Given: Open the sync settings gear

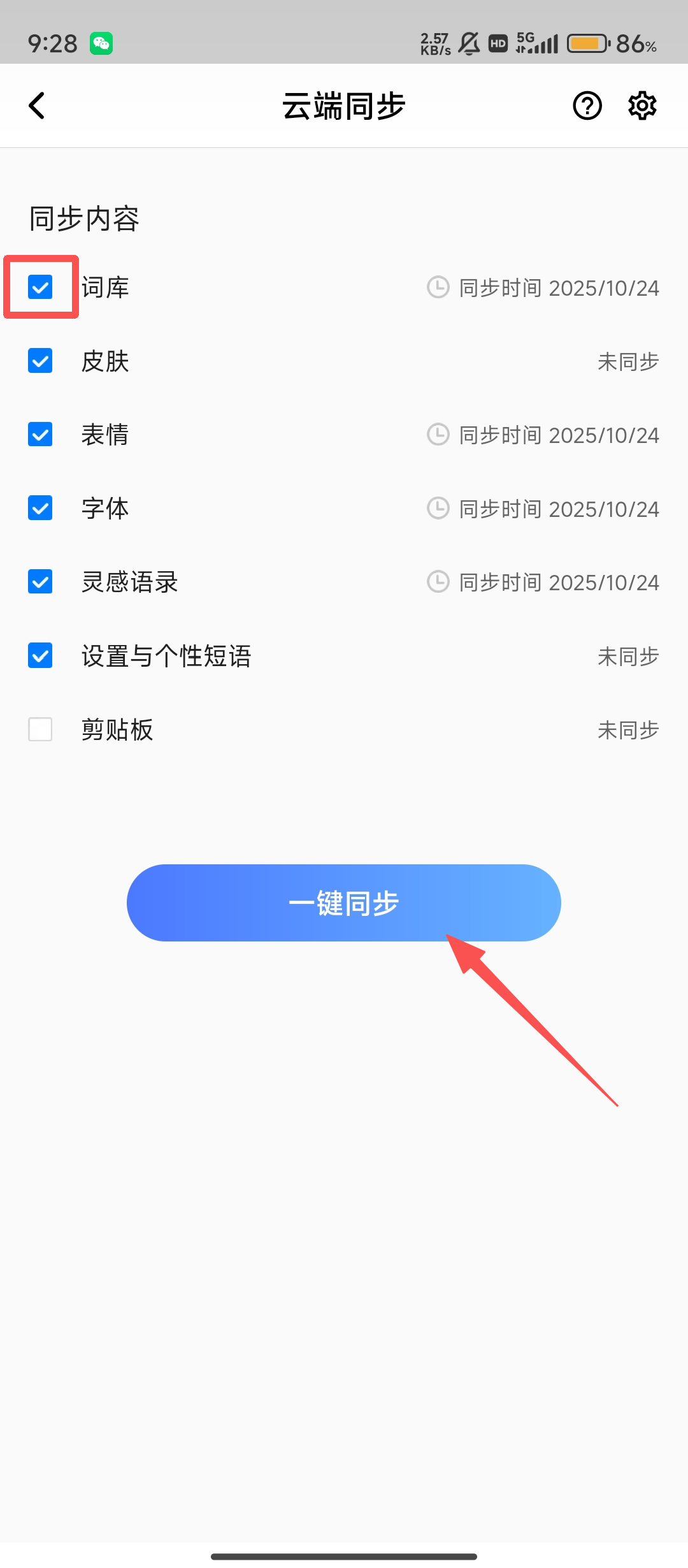Looking at the screenshot, I should pyautogui.click(x=642, y=106).
